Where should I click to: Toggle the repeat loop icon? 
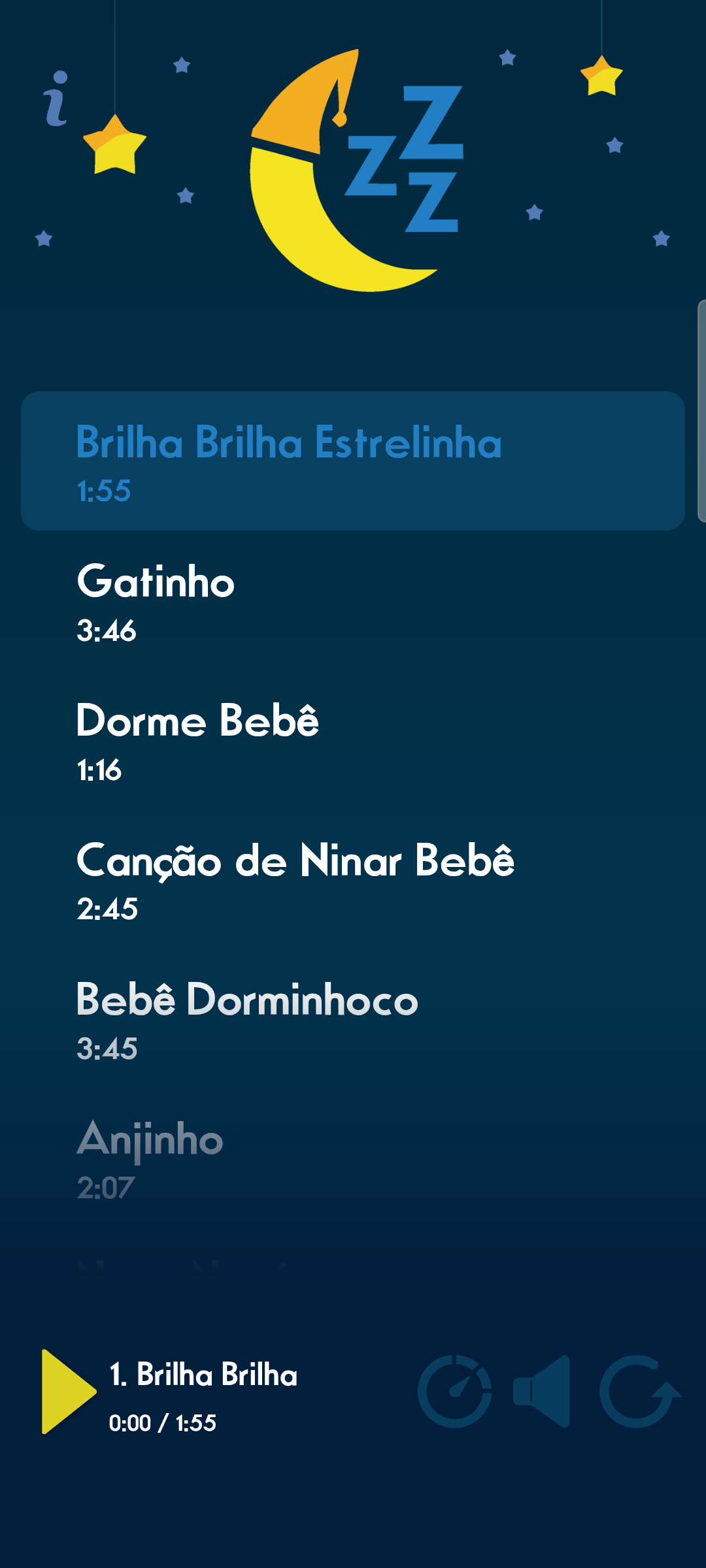tap(639, 1392)
